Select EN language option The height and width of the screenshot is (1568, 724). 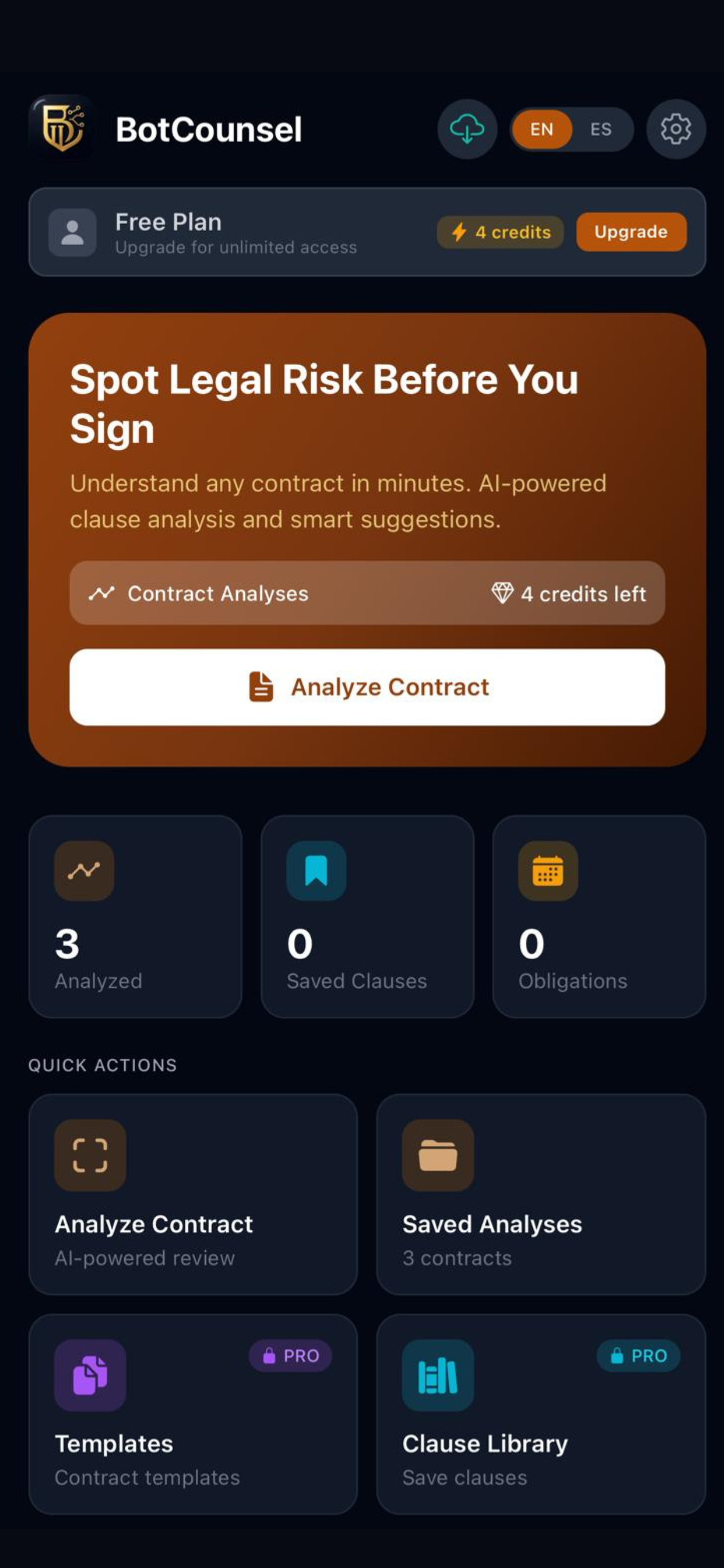coord(542,129)
